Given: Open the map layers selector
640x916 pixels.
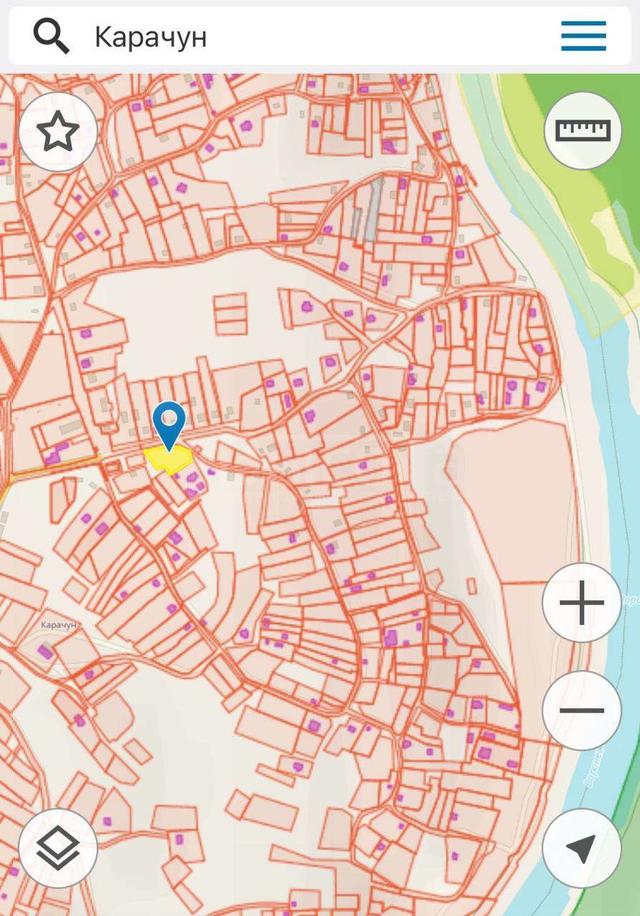Looking at the screenshot, I should [x=58, y=849].
